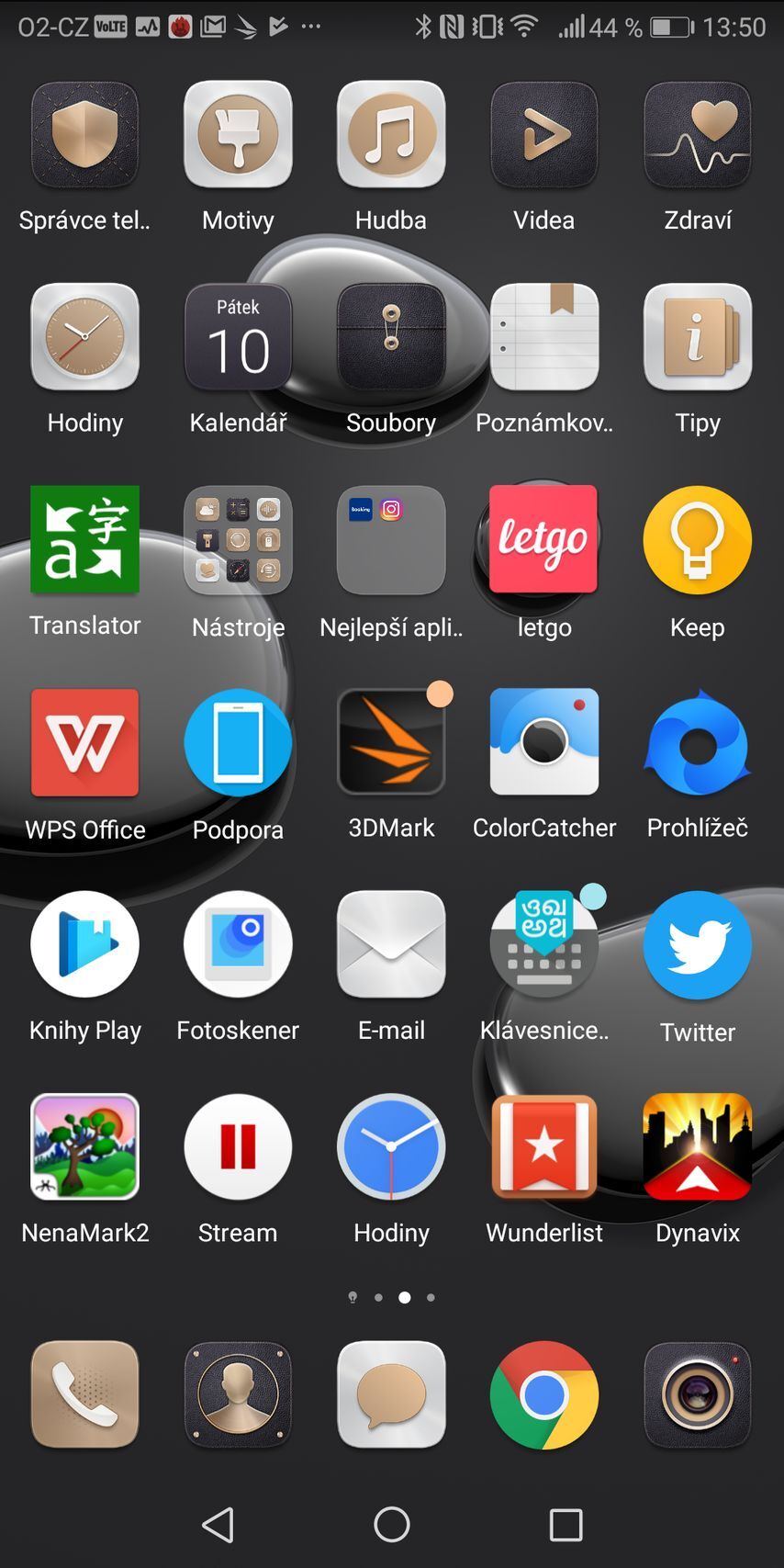
Task: Open Wunderlist task manager
Action: 544,1147
